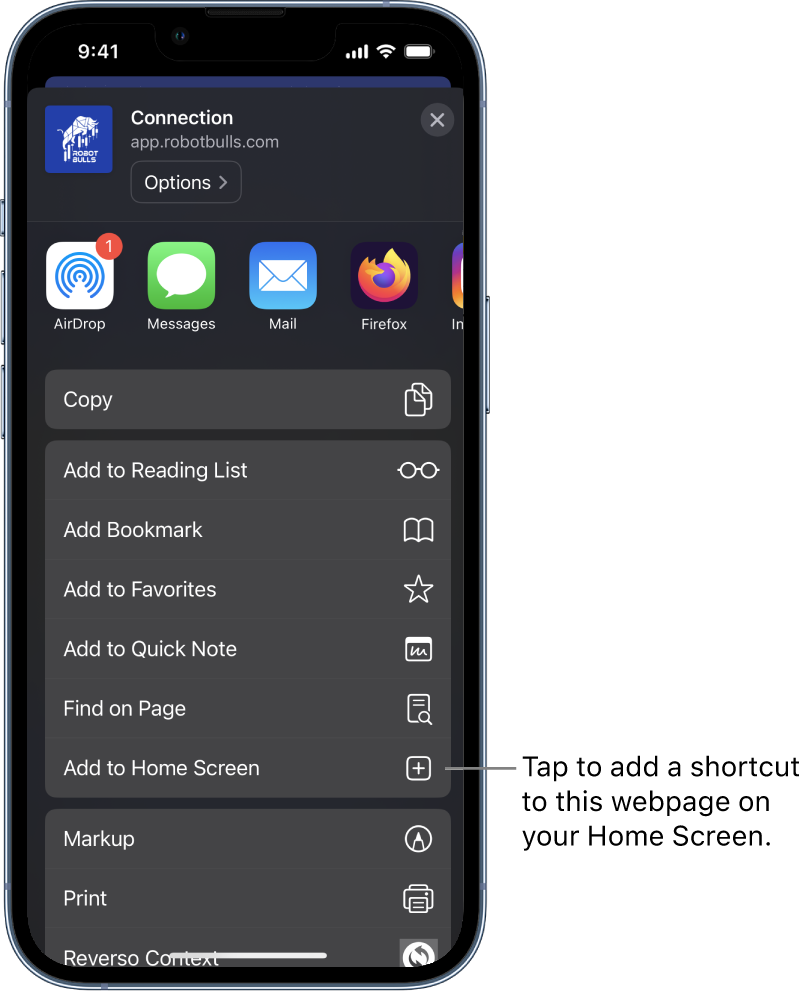Select Add to Reading List
810x992 pixels.
(248, 470)
